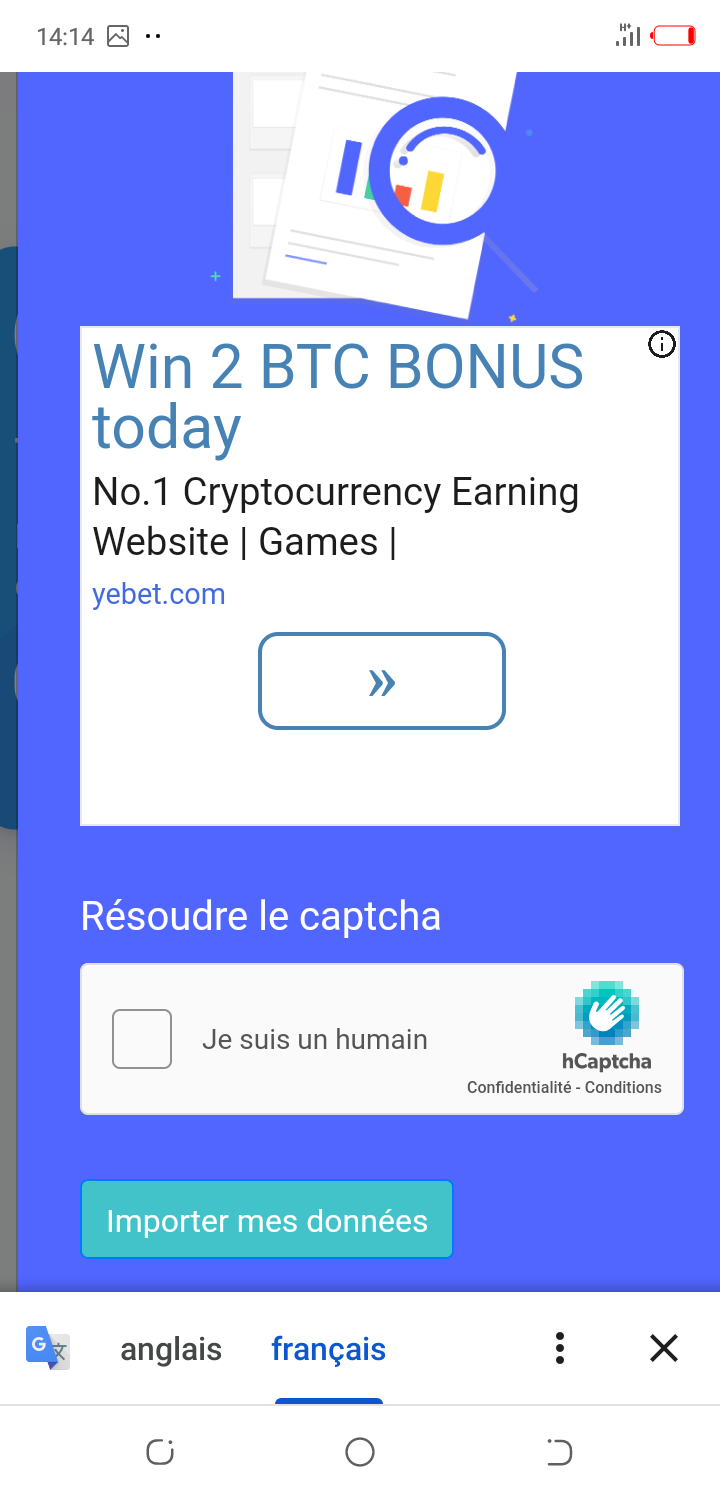The image size is (720, 1500).
Task: Close the translation bar
Action: click(664, 1349)
